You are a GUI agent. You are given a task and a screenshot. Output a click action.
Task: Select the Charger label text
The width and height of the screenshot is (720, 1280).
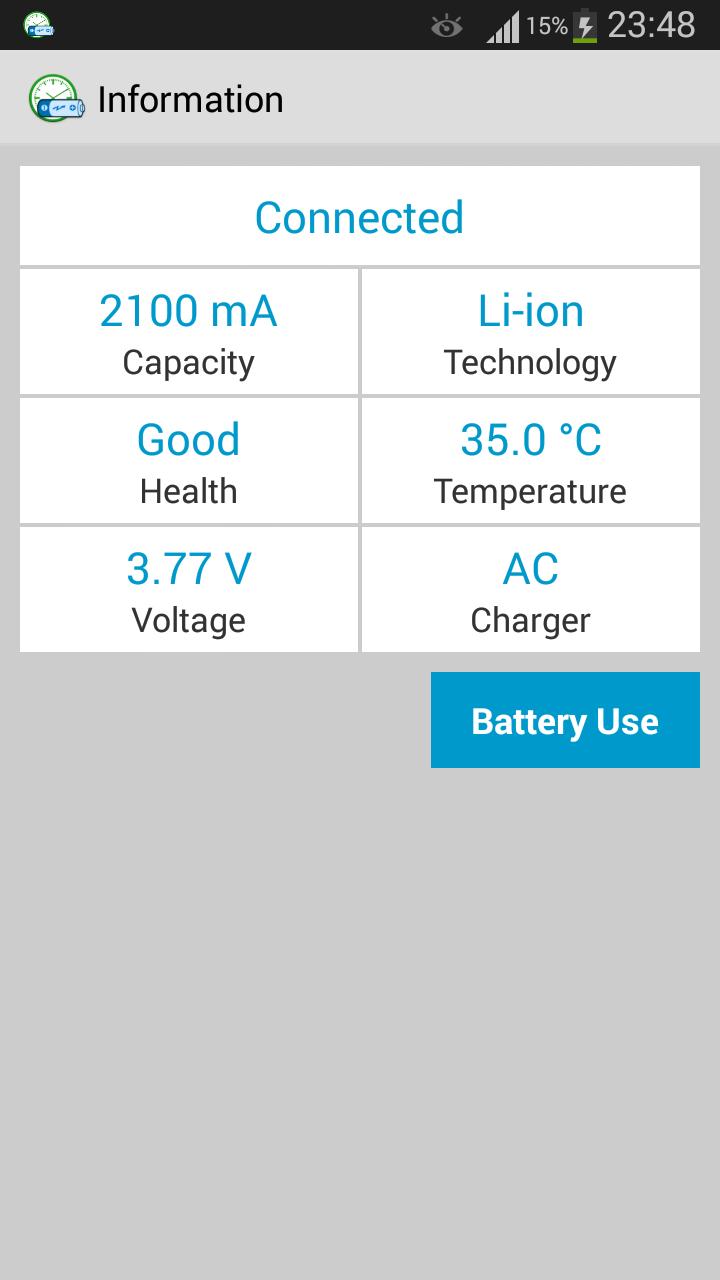530,620
